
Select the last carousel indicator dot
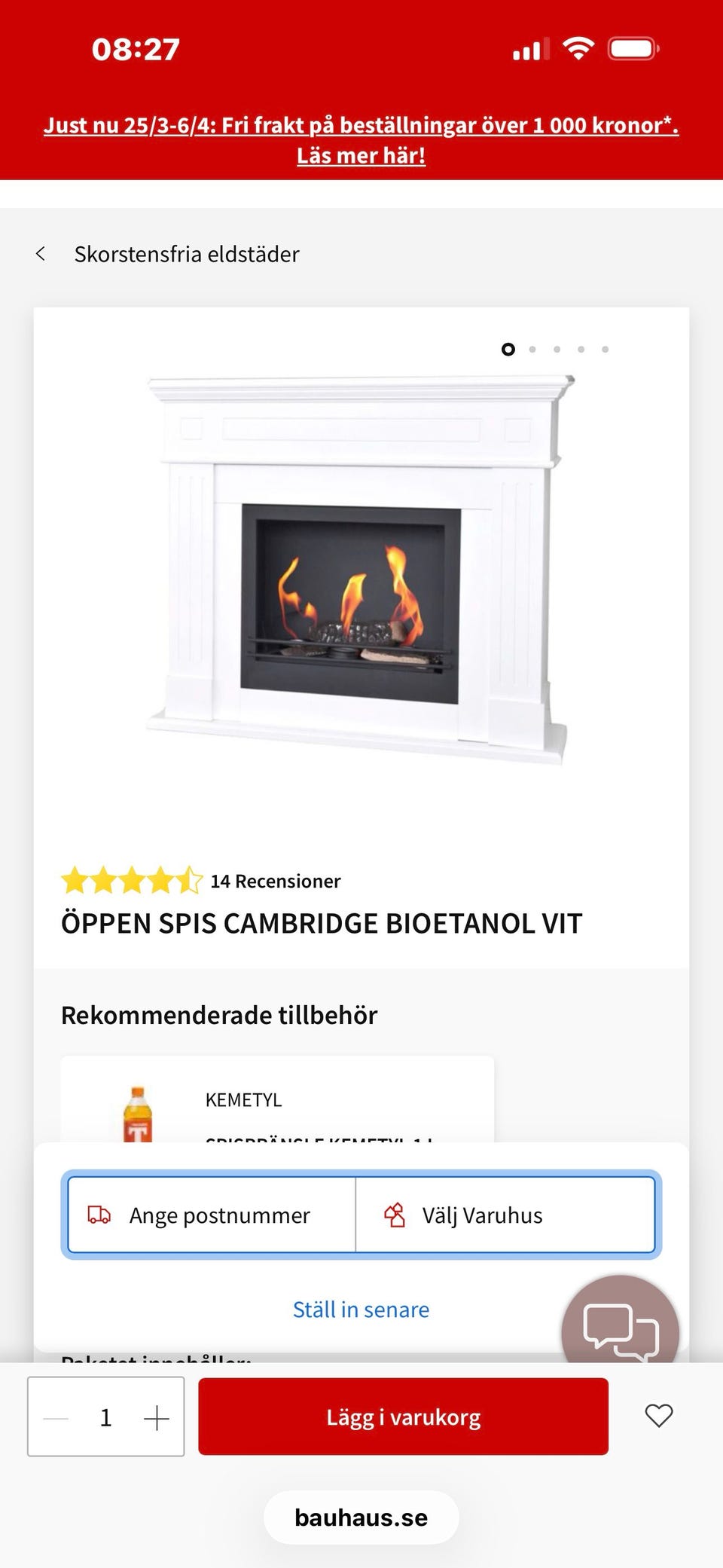[x=606, y=349]
